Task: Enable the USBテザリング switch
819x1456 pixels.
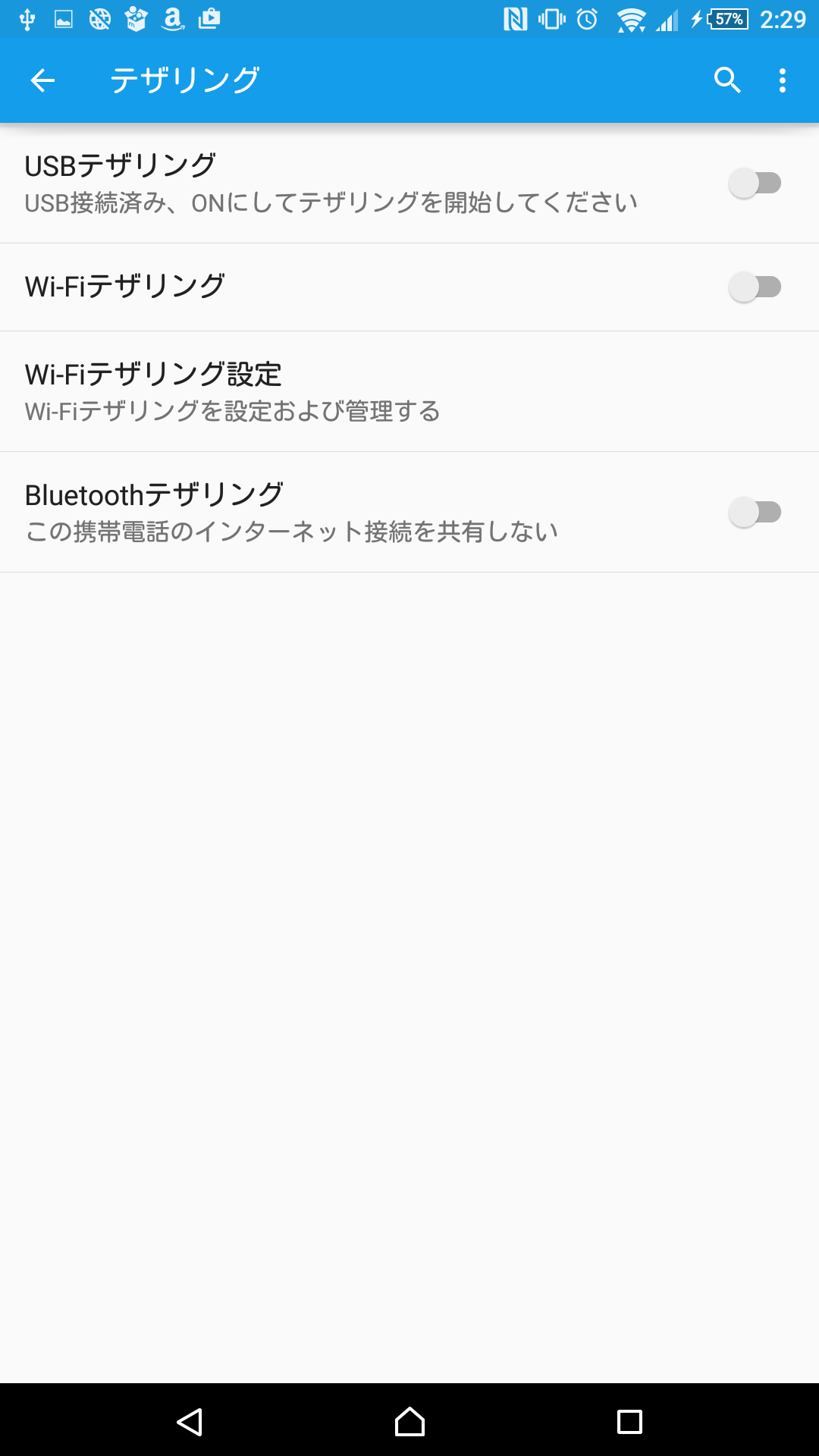Action: pos(755,183)
